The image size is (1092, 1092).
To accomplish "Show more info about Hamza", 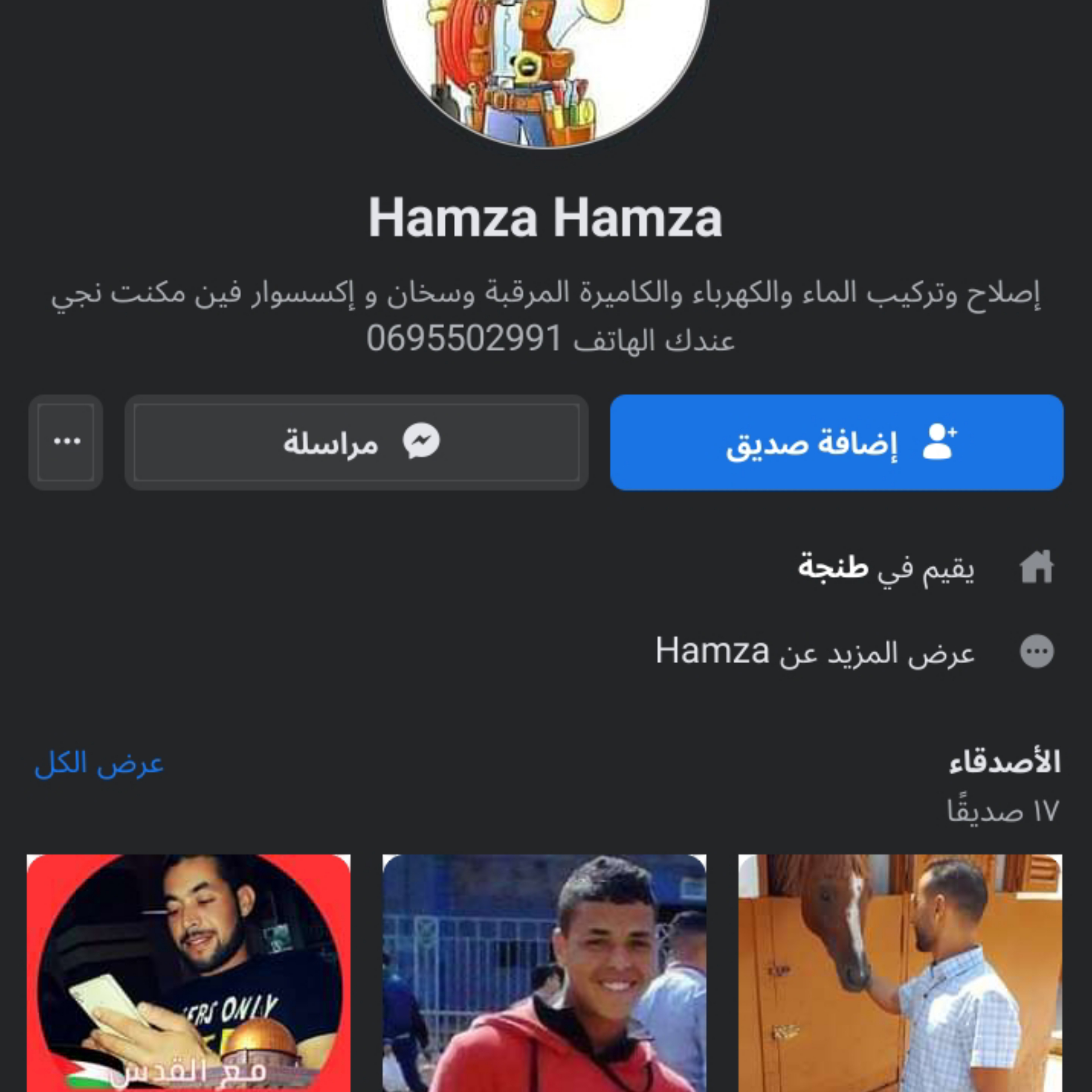I will point(814,651).
